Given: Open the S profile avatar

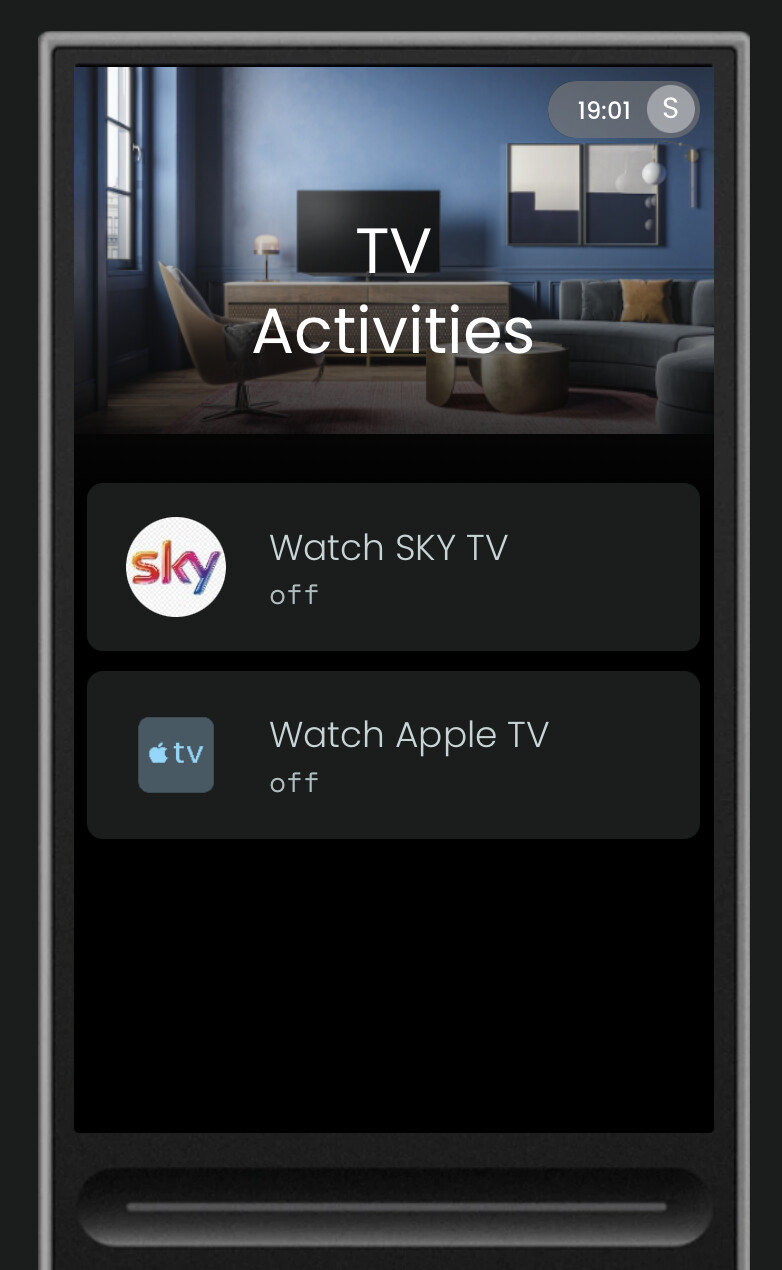Looking at the screenshot, I should pyautogui.click(x=670, y=109).
